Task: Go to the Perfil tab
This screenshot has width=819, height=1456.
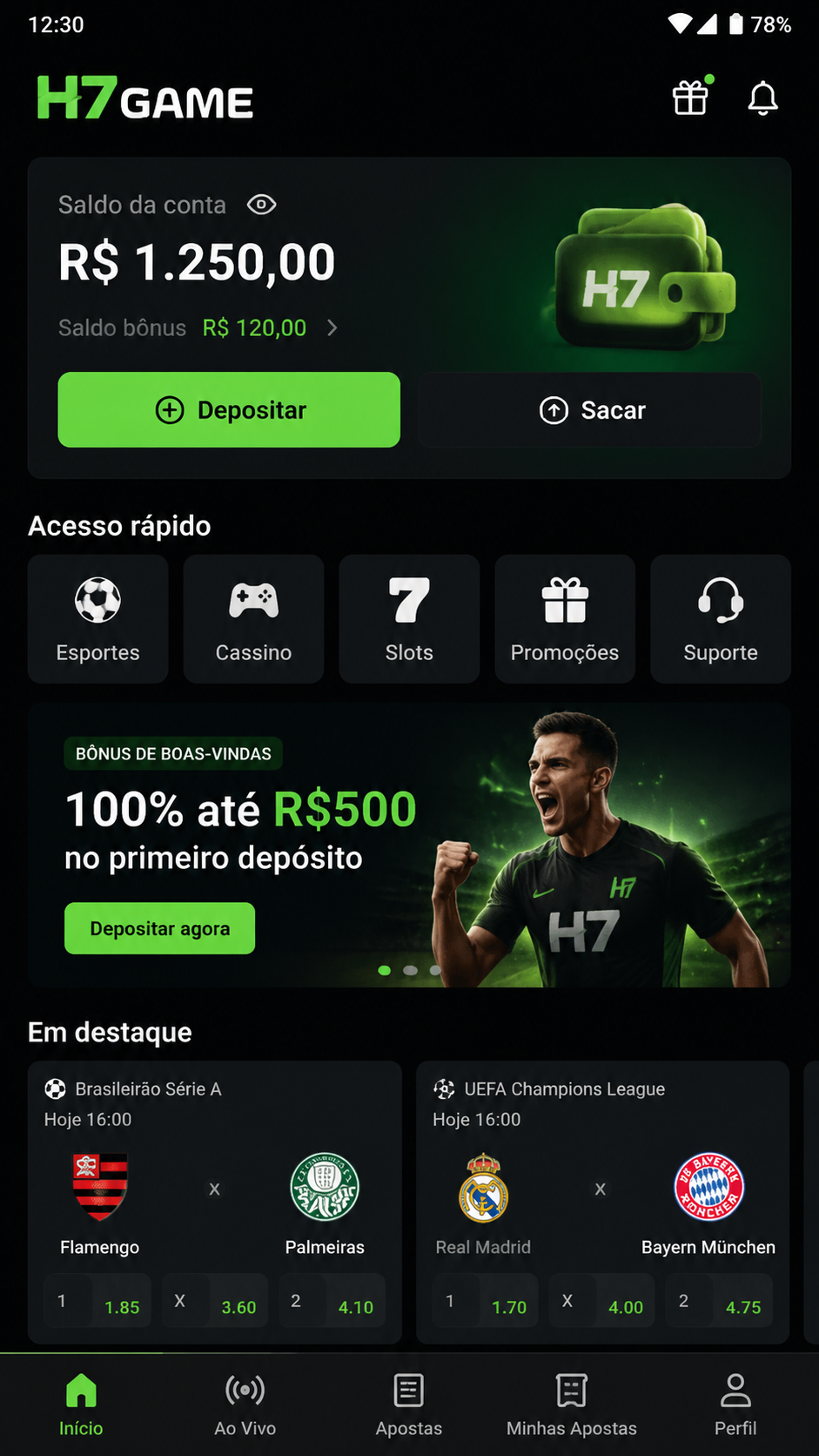Action: [735, 1405]
